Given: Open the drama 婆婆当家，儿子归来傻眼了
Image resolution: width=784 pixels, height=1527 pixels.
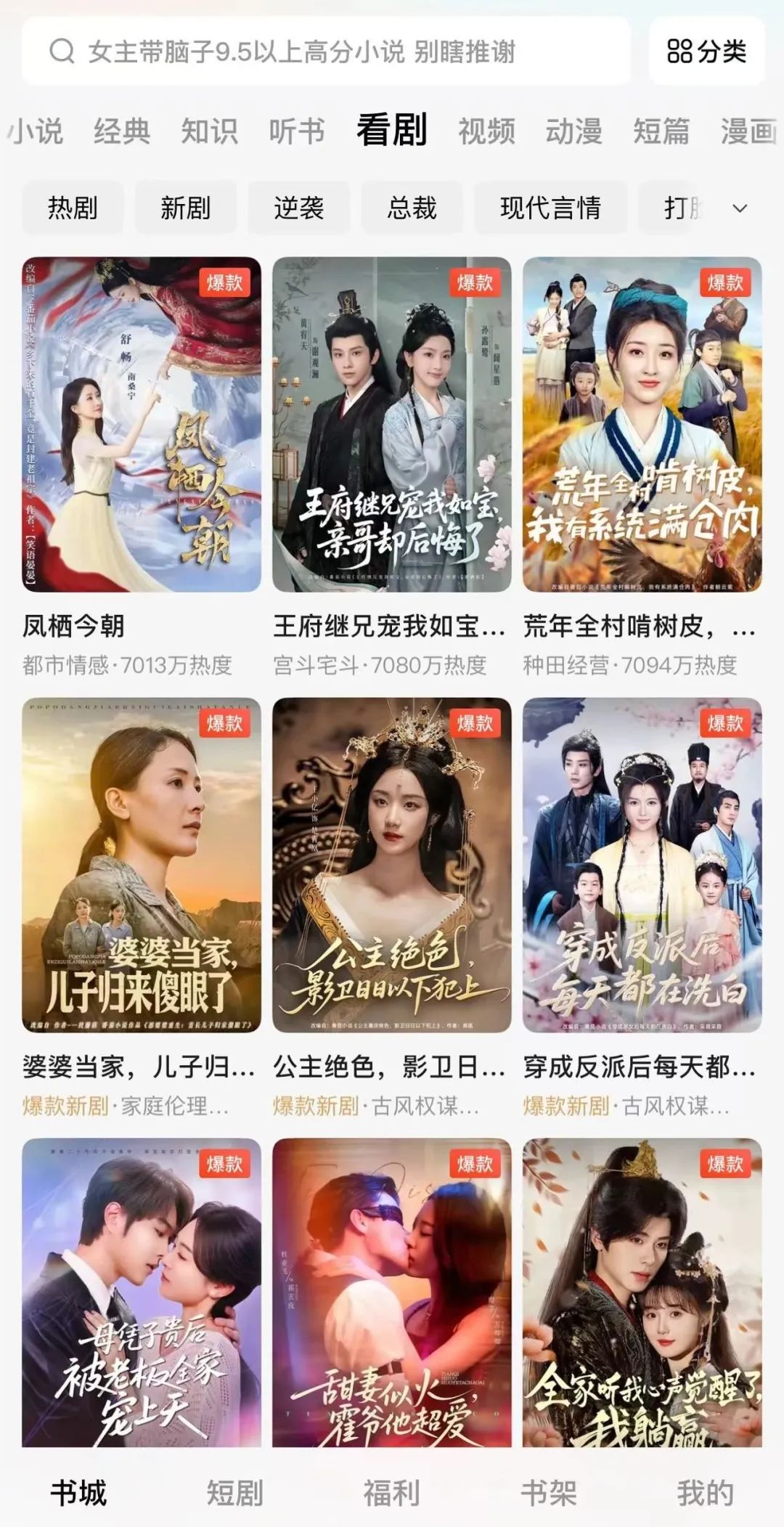Looking at the screenshot, I should pos(142,866).
